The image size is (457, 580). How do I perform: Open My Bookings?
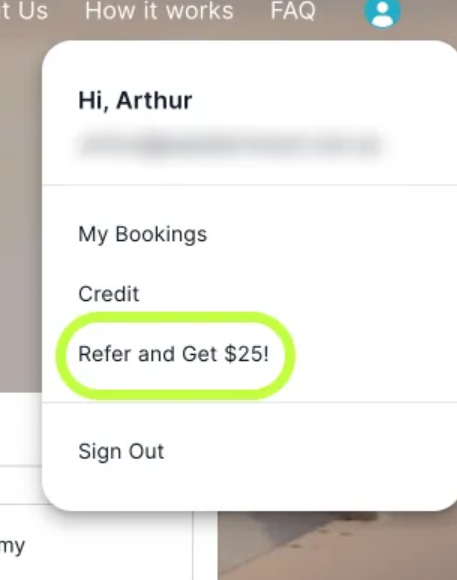click(x=142, y=235)
